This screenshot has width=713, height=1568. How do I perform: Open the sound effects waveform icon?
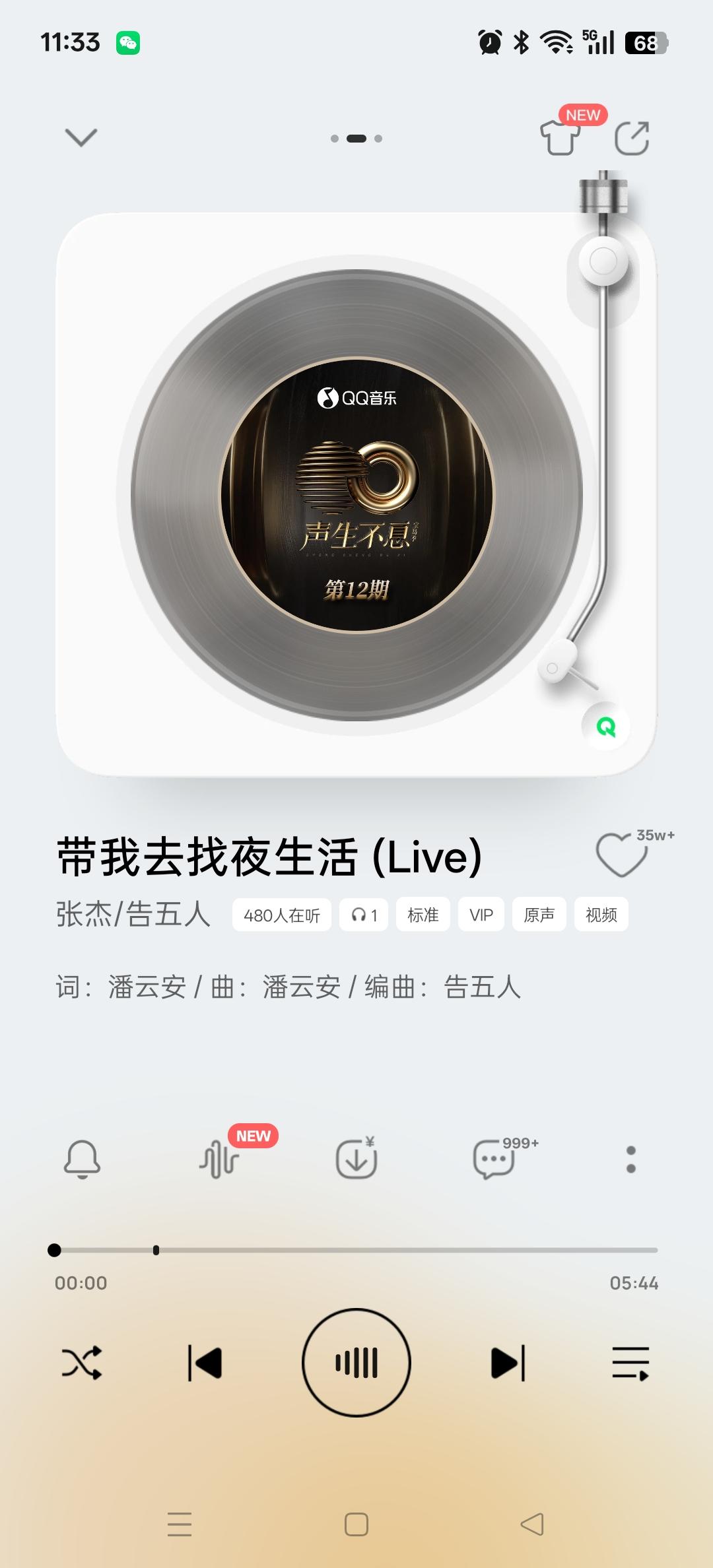[219, 1159]
